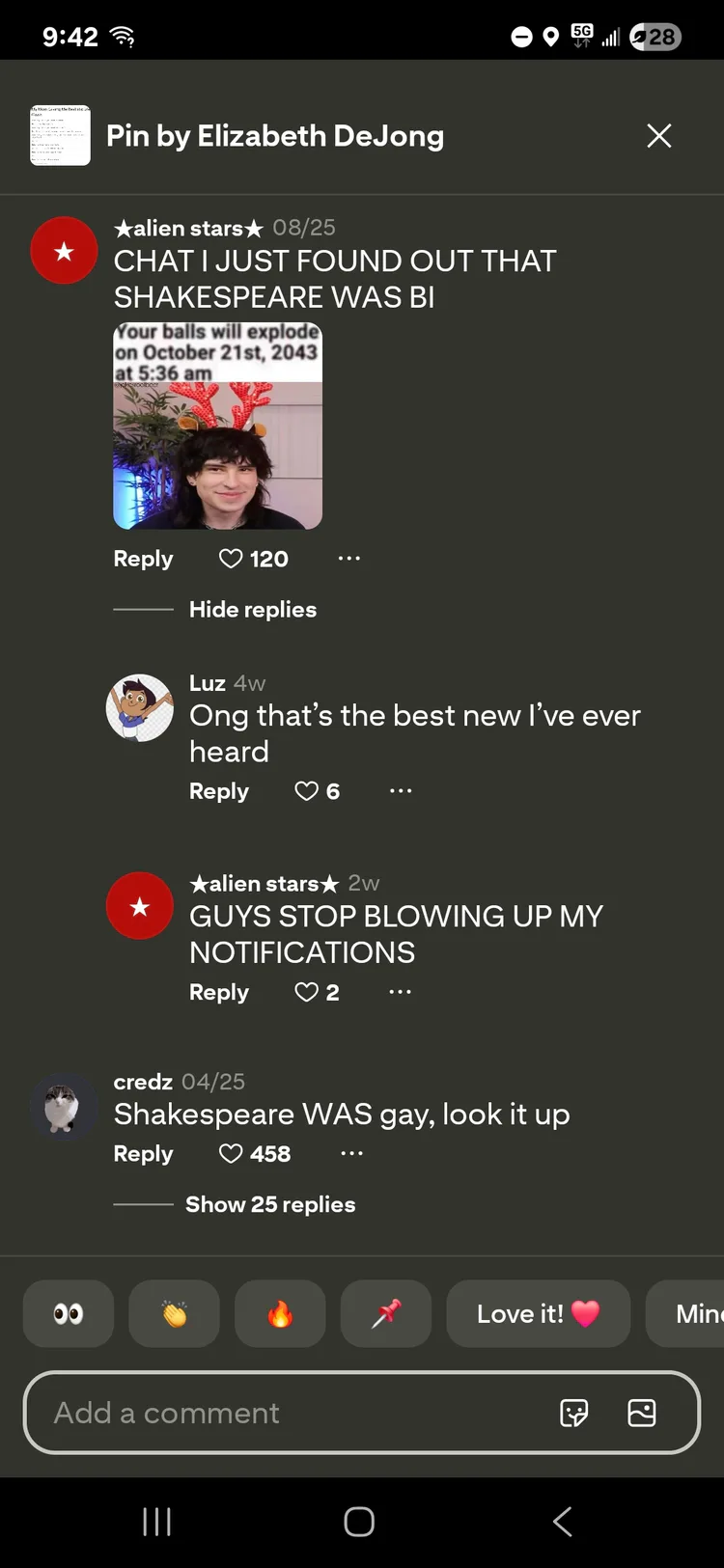Open the sticker picker in comment box

[574, 1413]
